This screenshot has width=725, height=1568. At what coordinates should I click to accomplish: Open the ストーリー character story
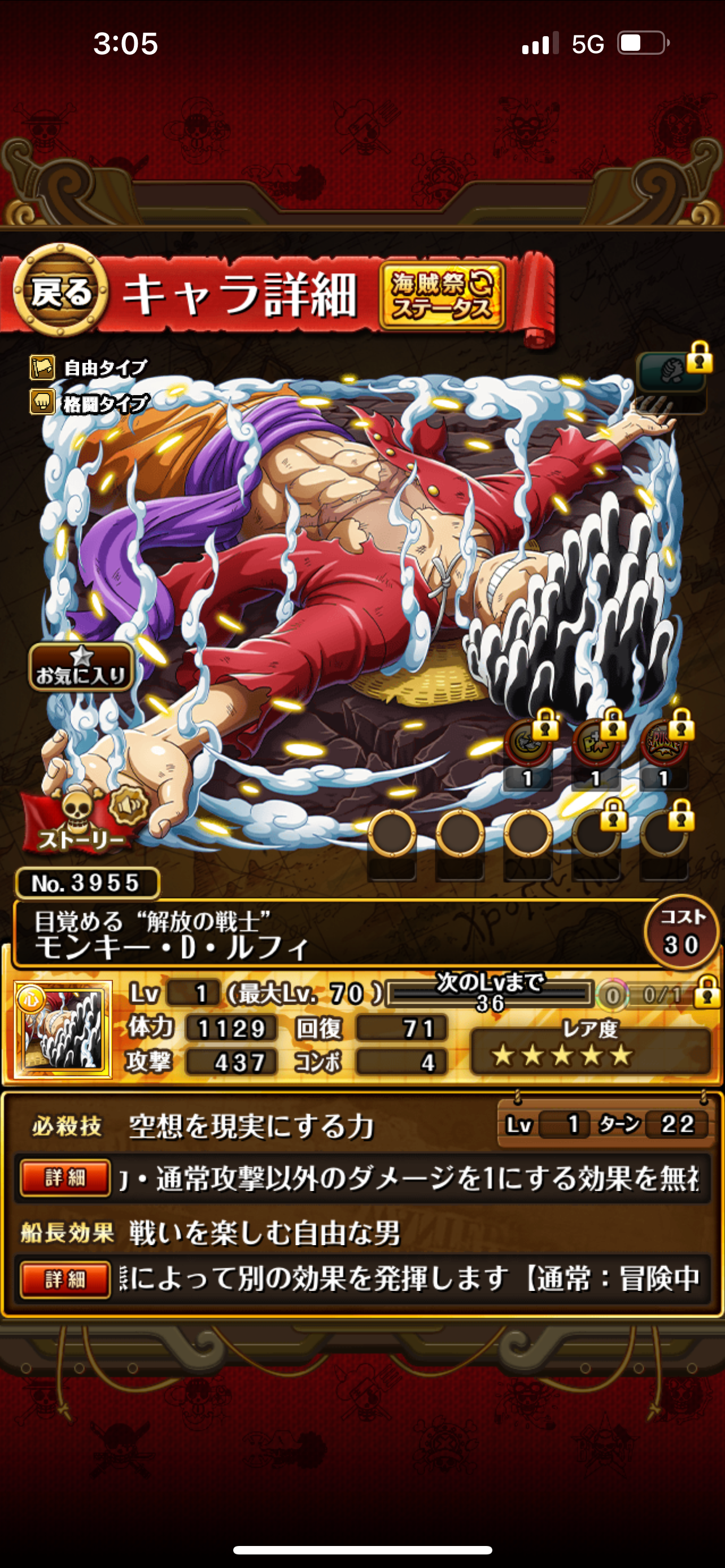tap(76, 823)
